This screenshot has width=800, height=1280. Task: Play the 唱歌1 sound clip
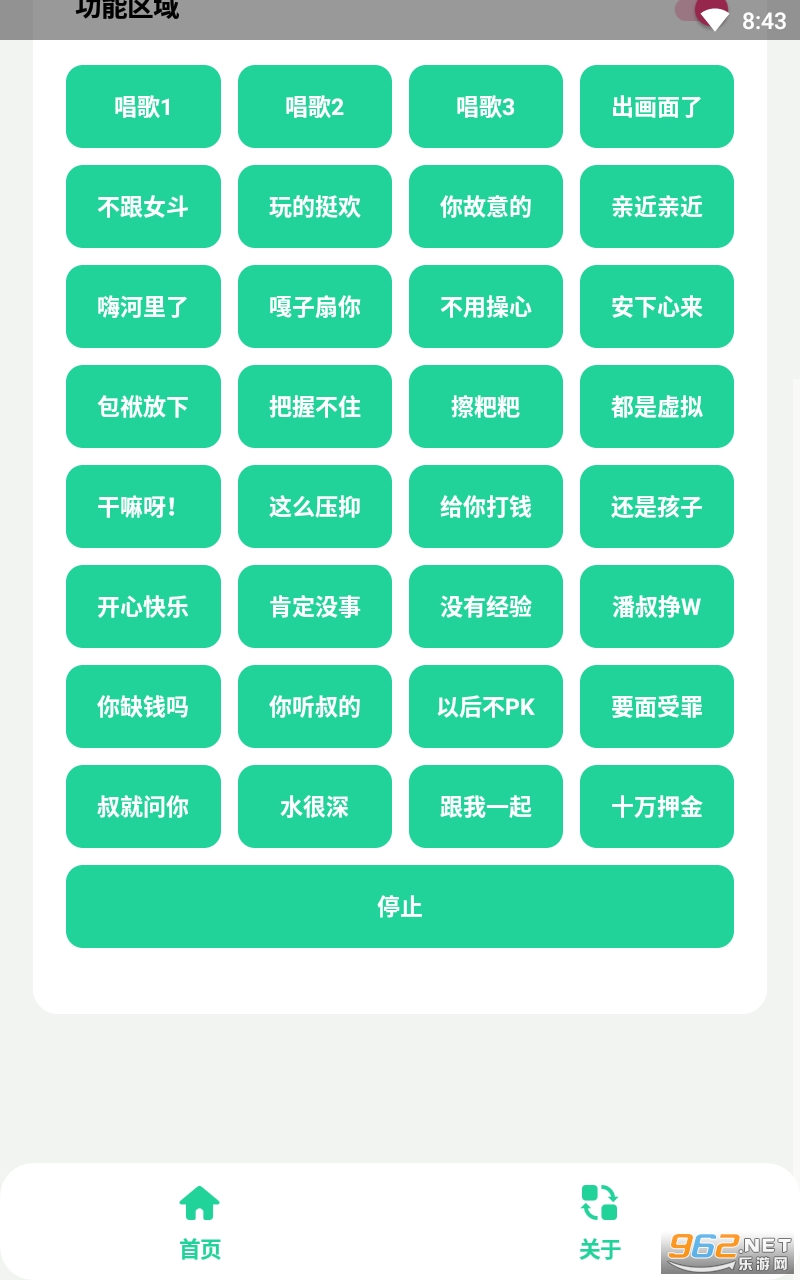143,107
